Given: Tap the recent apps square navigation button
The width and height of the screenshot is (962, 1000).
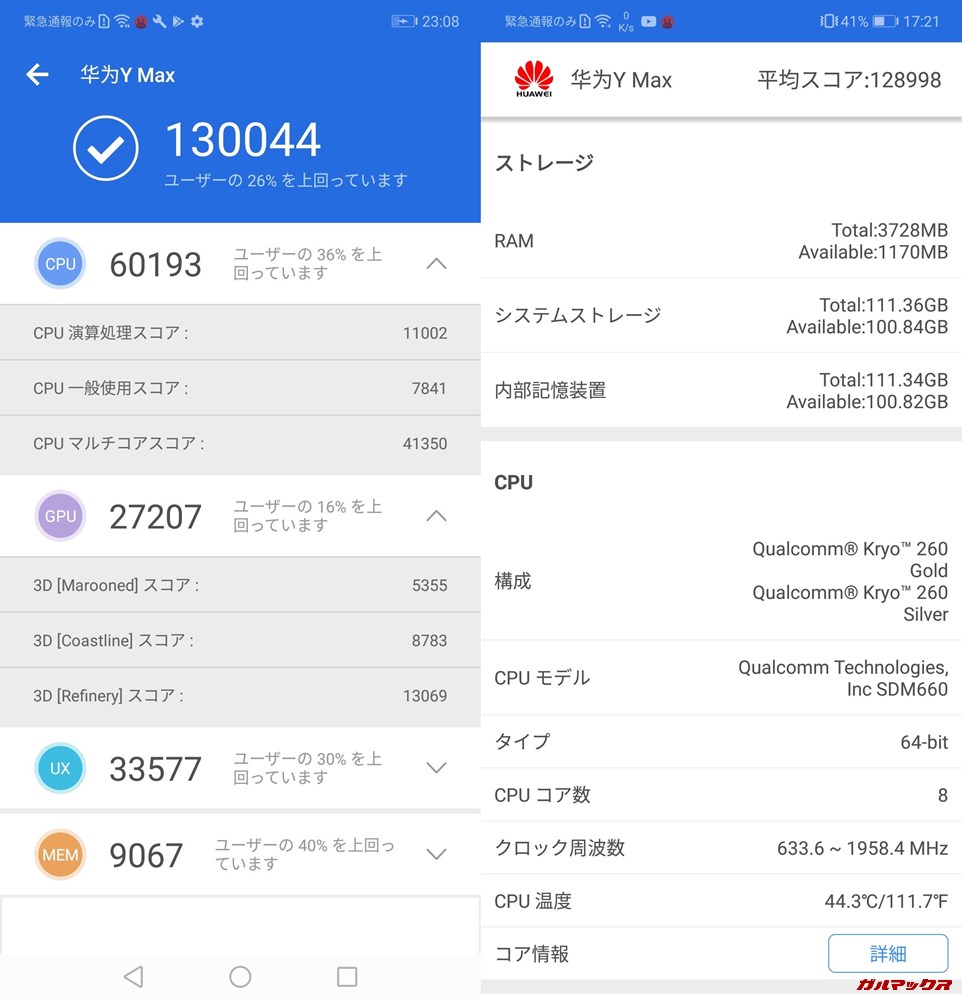Looking at the screenshot, I should (346, 976).
